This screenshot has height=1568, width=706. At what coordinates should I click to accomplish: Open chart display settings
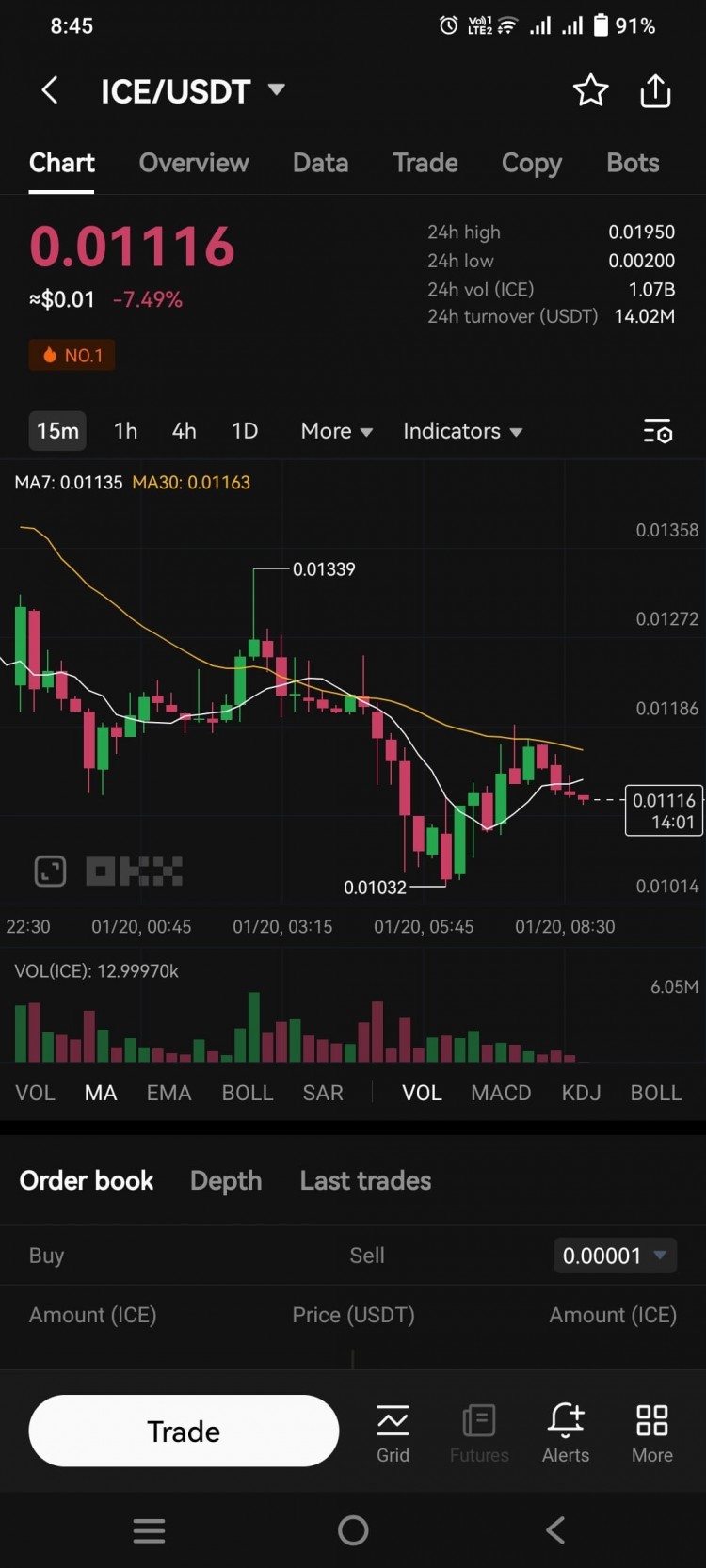pos(657,431)
